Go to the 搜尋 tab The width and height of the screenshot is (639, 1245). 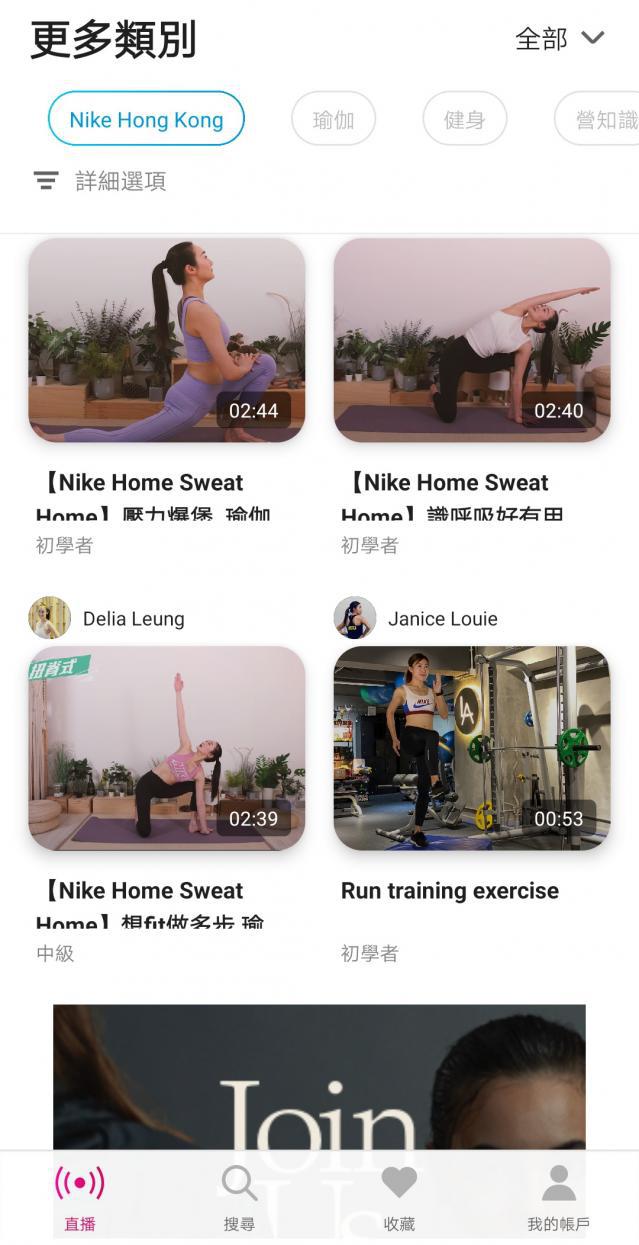pyautogui.click(x=239, y=1197)
